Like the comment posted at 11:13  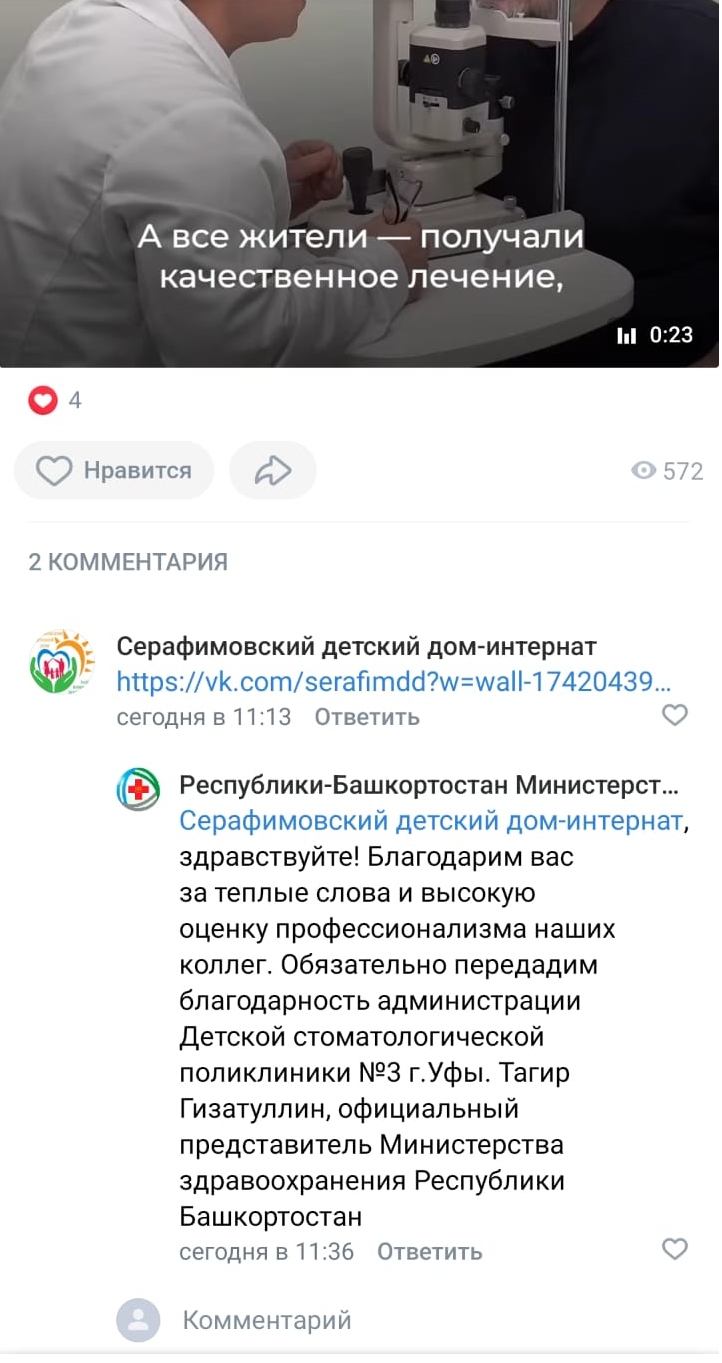tap(676, 715)
